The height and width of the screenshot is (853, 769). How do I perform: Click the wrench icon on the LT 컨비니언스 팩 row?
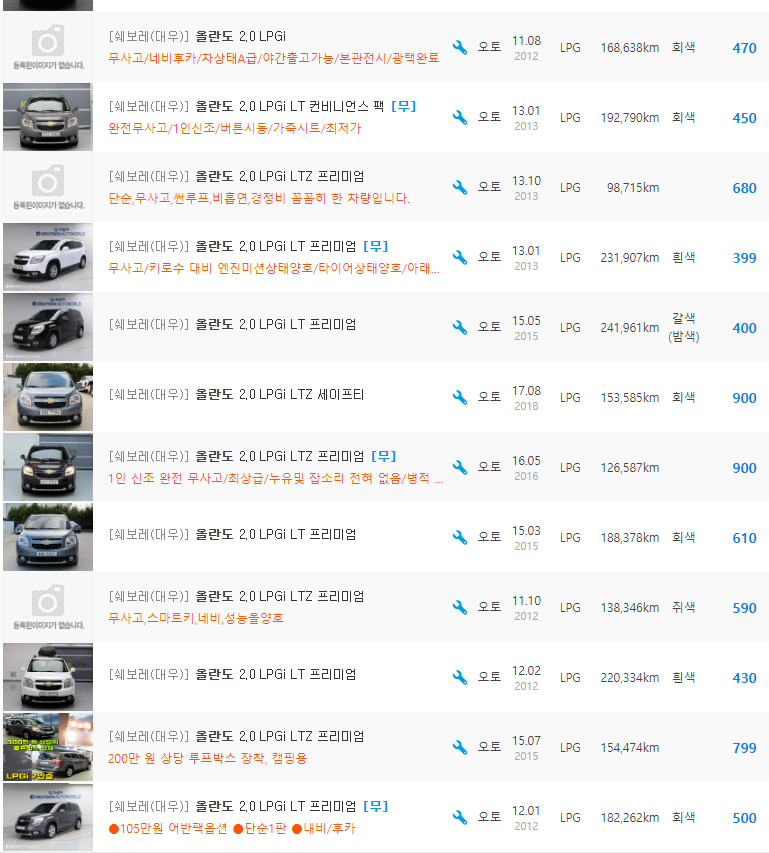tap(460, 117)
